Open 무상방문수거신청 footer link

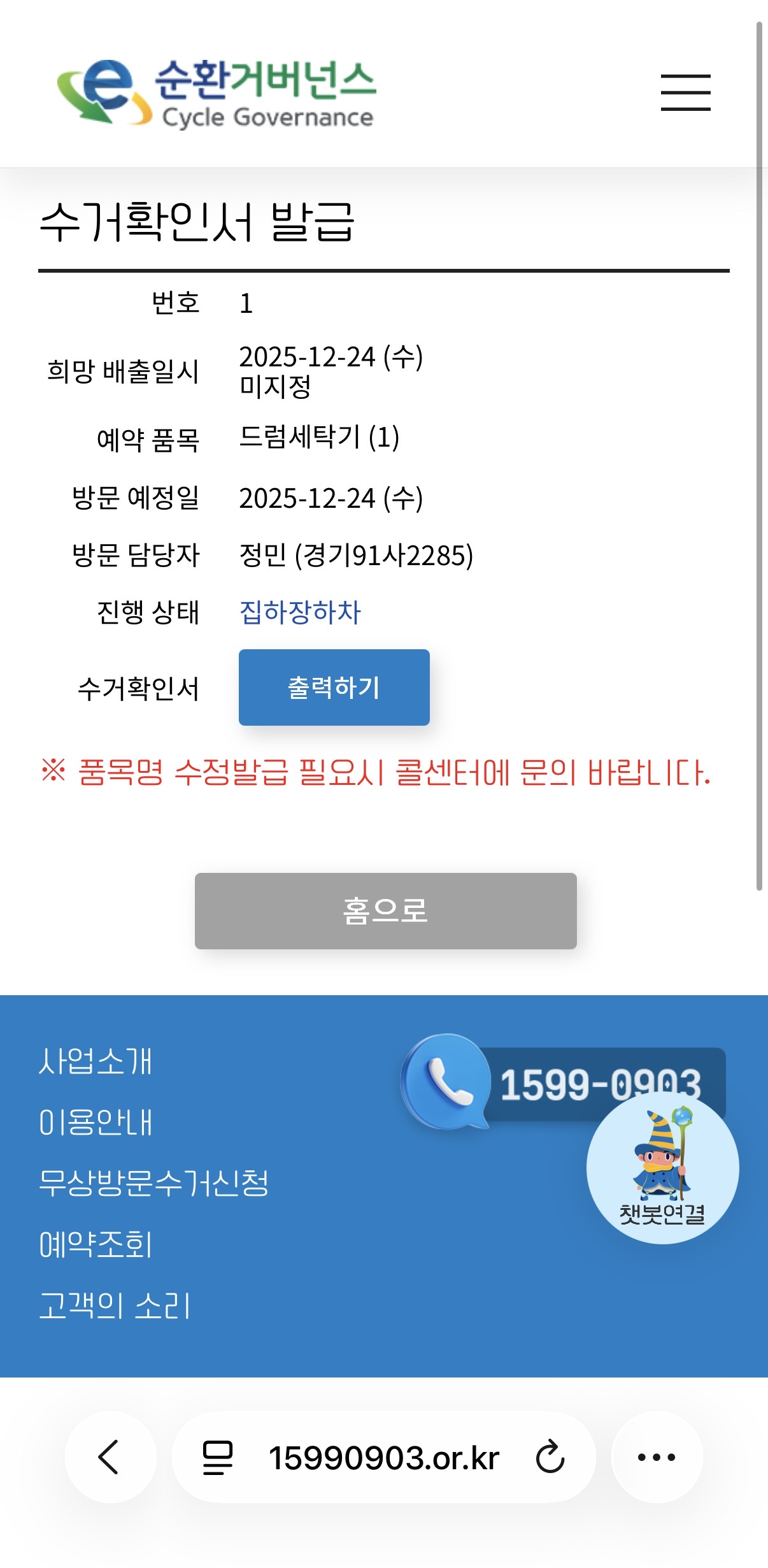coord(153,1183)
